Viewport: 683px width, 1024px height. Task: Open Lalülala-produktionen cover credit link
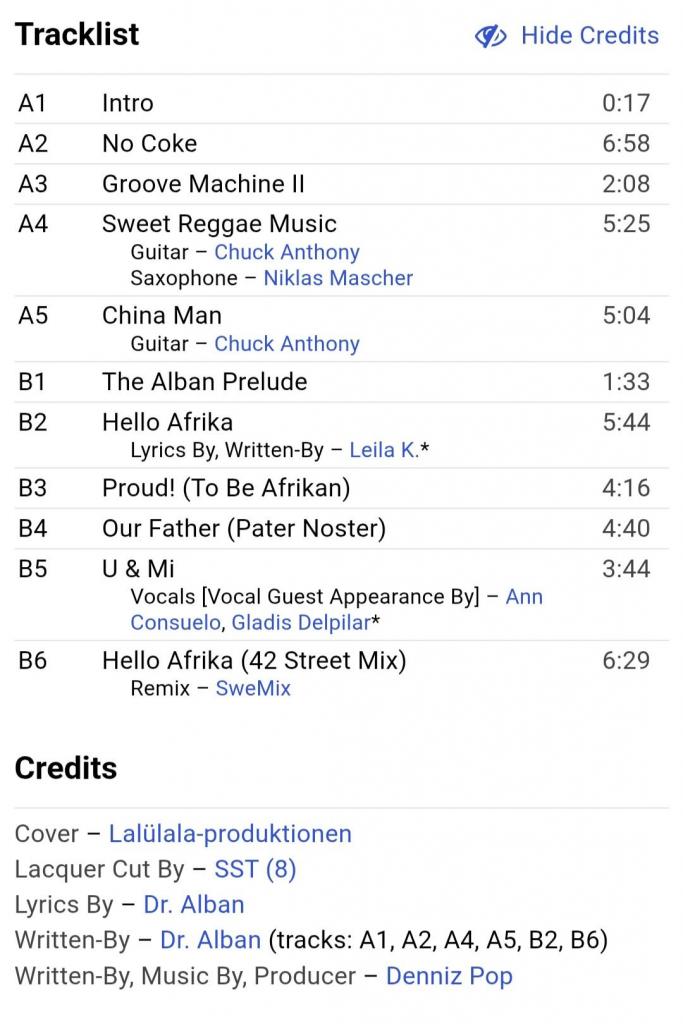tap(230, 834)
